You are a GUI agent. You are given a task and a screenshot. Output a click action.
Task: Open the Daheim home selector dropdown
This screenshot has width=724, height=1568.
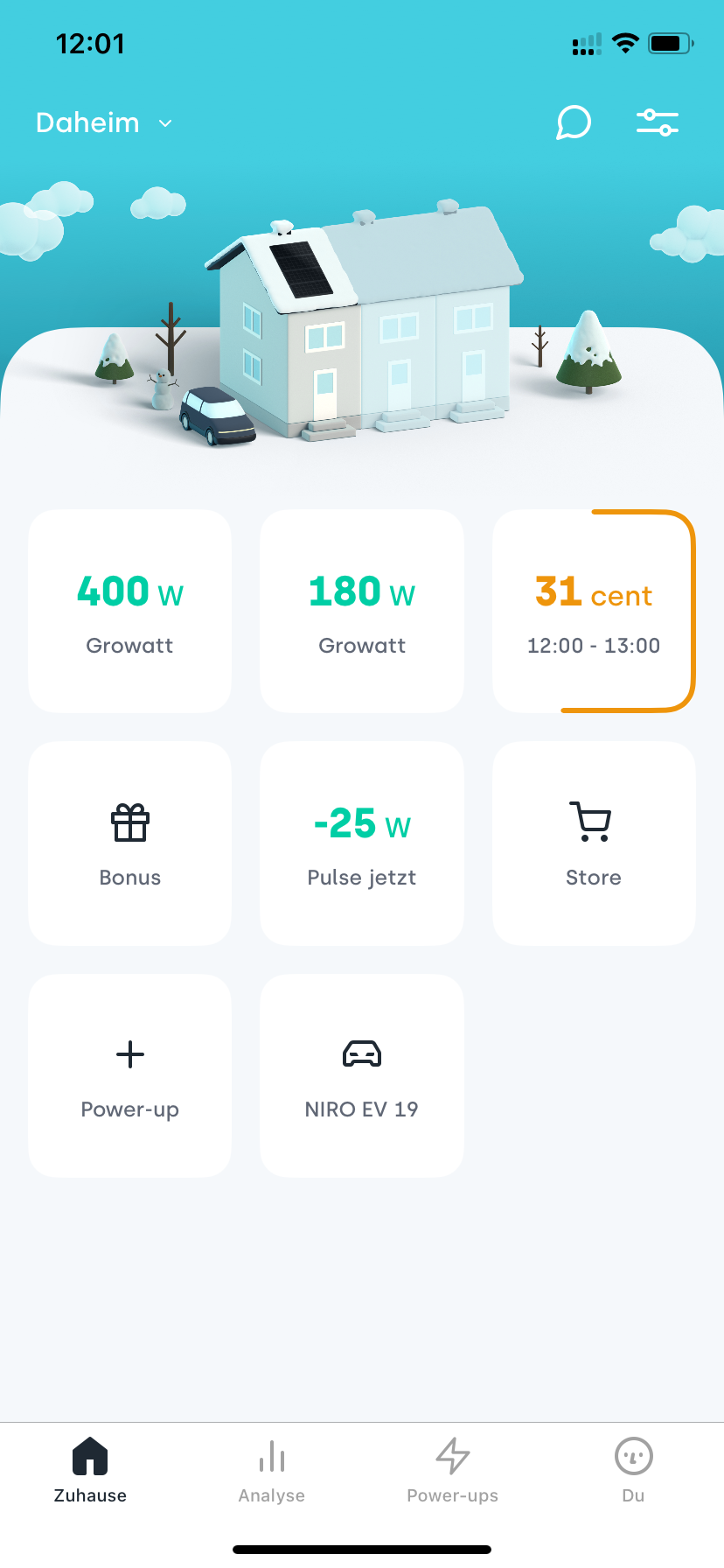pyautogui.click(x=104, y=123)
